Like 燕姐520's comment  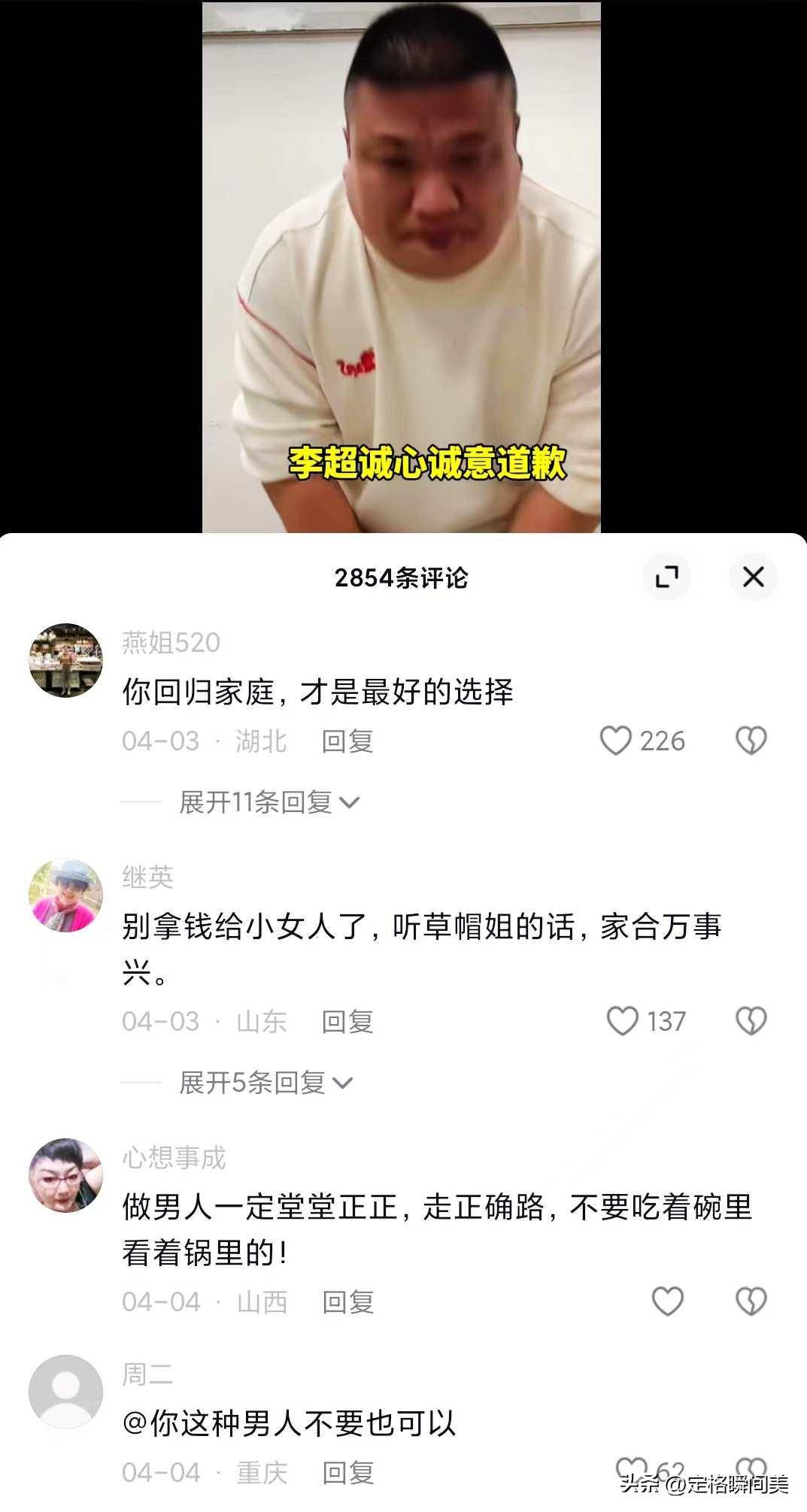click(x=615, y=741)
